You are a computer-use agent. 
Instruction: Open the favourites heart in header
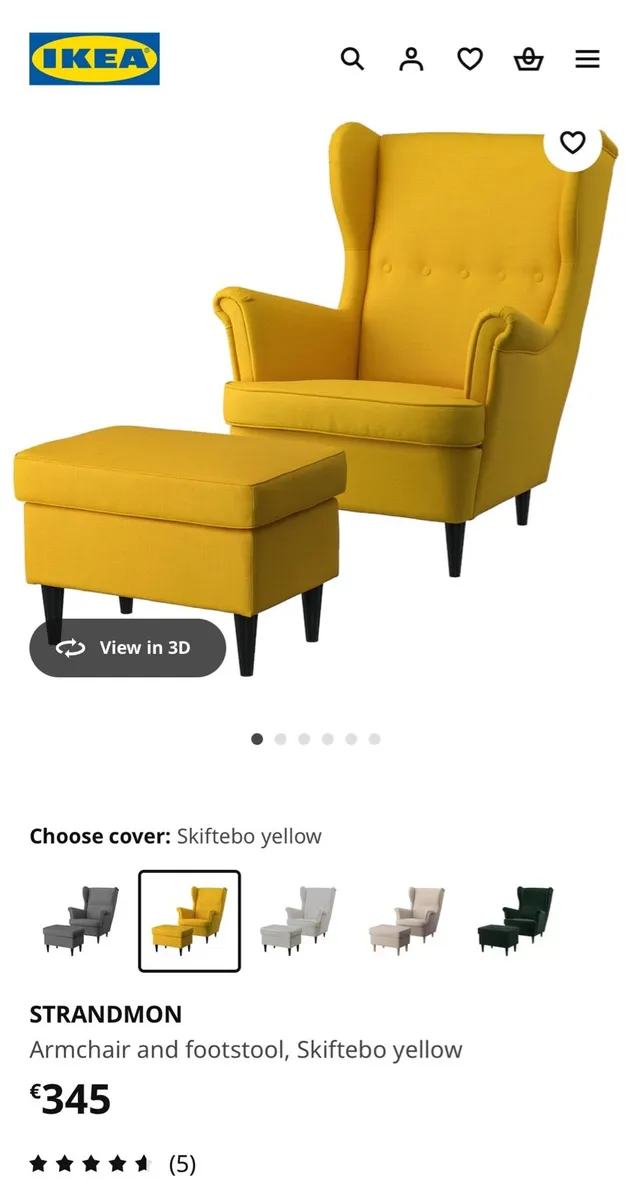(470, 59)
